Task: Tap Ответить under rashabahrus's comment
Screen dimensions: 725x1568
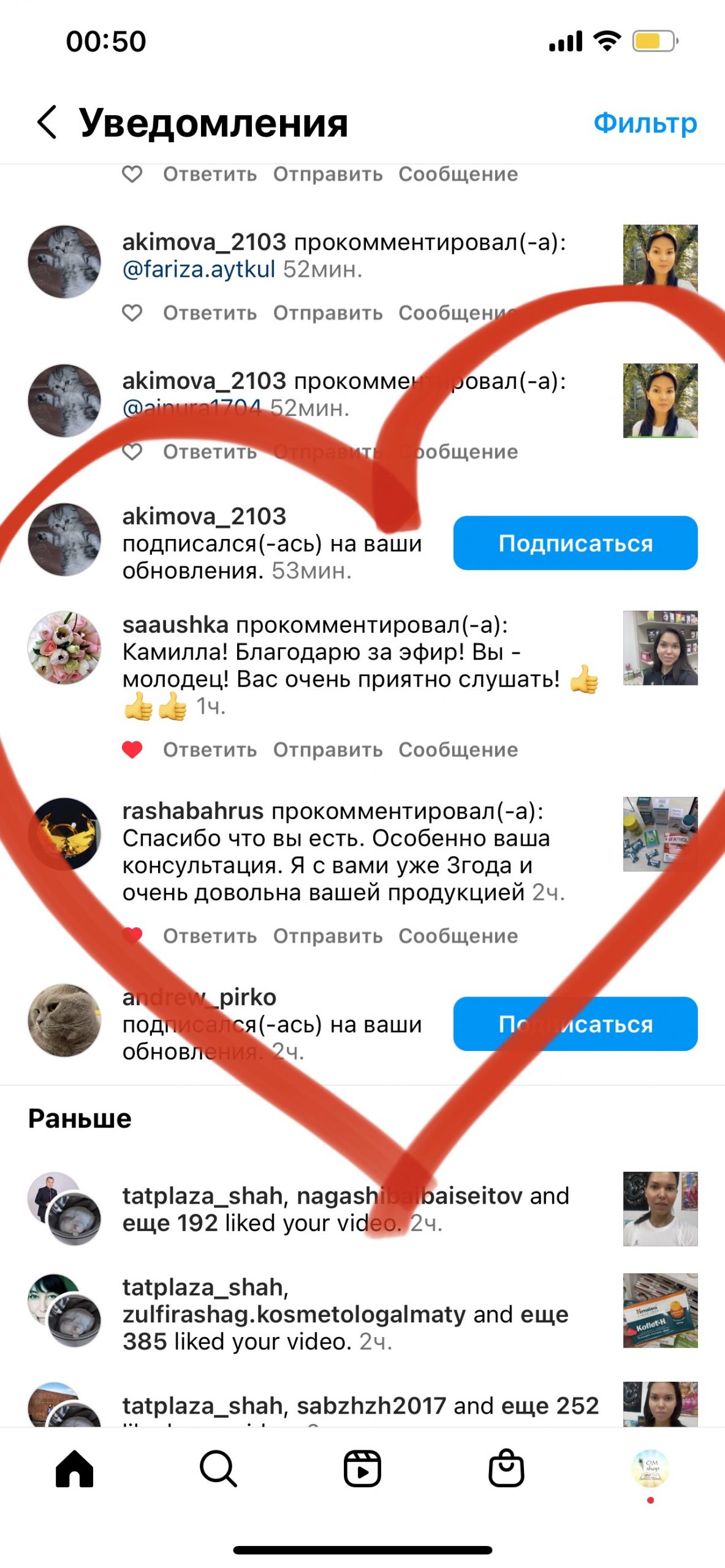Action: pyautogui.click(x=210, y=936)
